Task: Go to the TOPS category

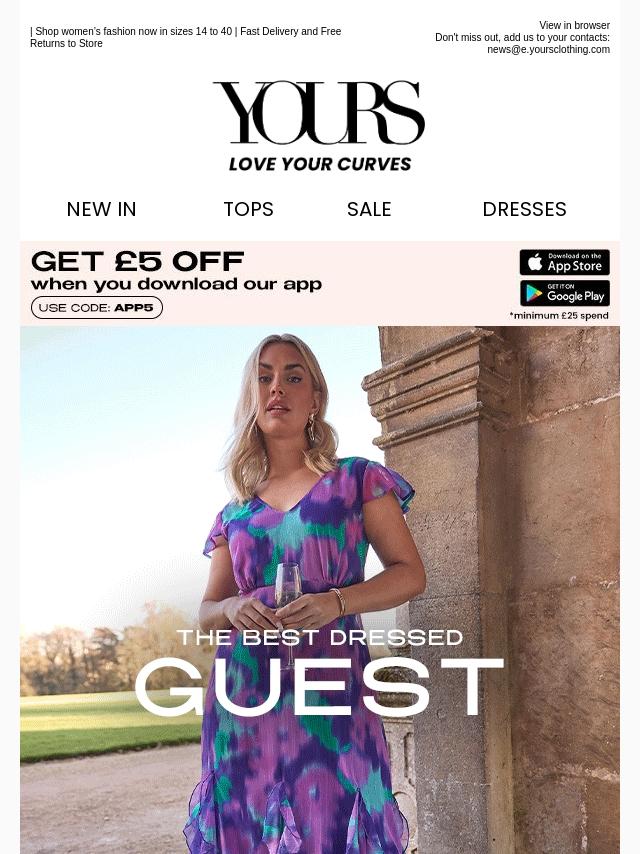Action: (x=248, y=210)
